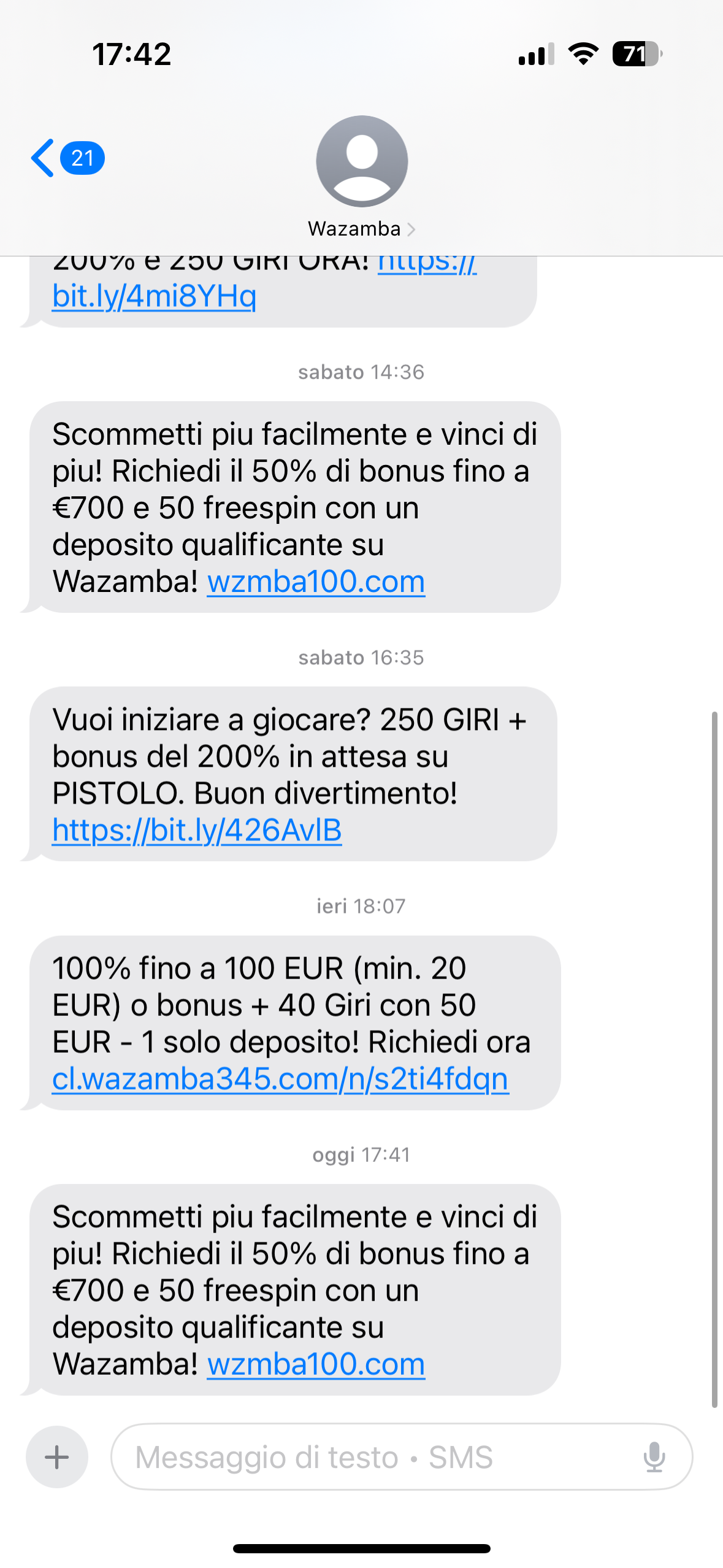723x1568 pixels.
Task: Open wzmba100.com link in oggi 17:41 message
Action: pos(316,1364)
